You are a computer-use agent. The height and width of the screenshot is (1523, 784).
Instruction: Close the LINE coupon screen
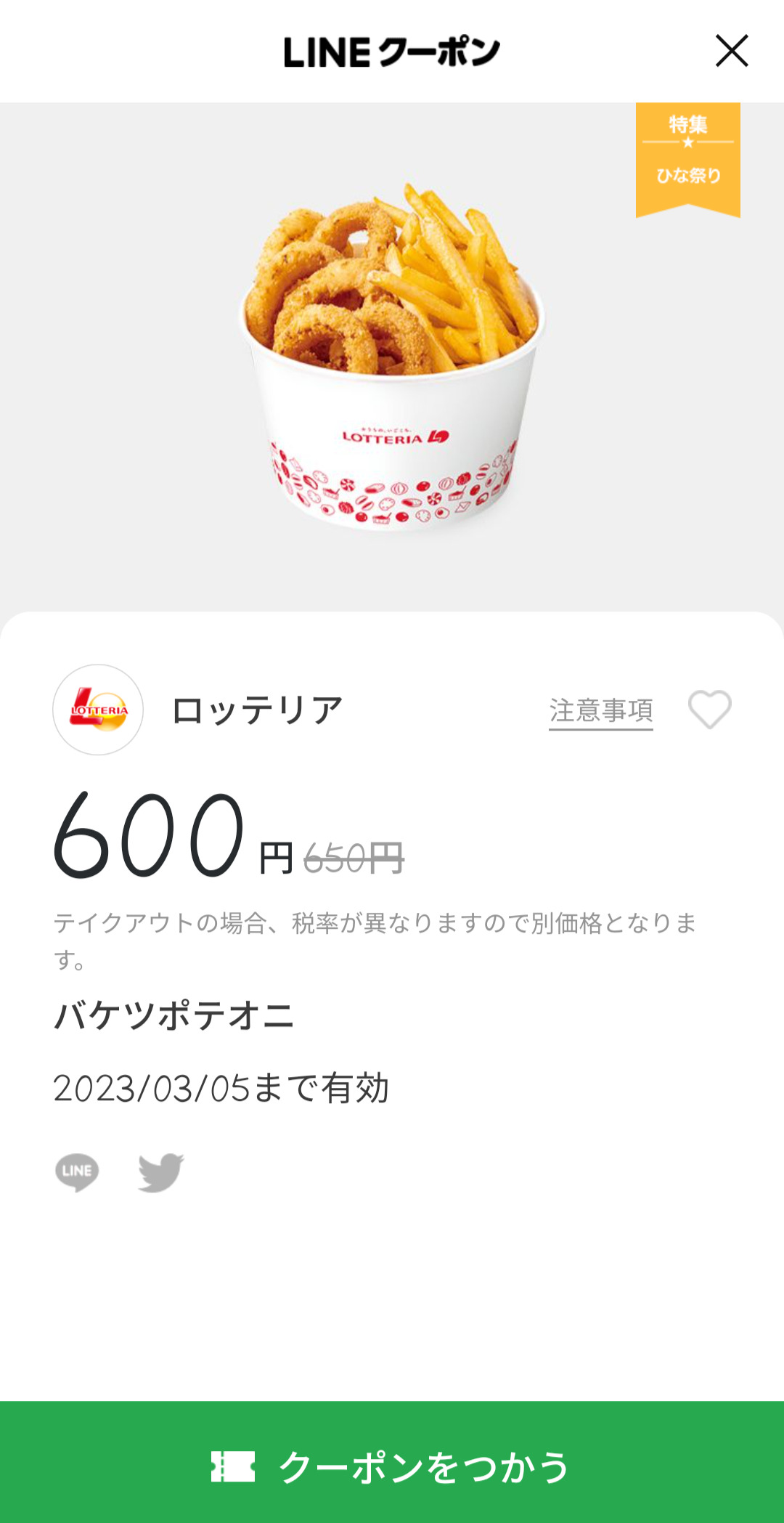(731, 51)
